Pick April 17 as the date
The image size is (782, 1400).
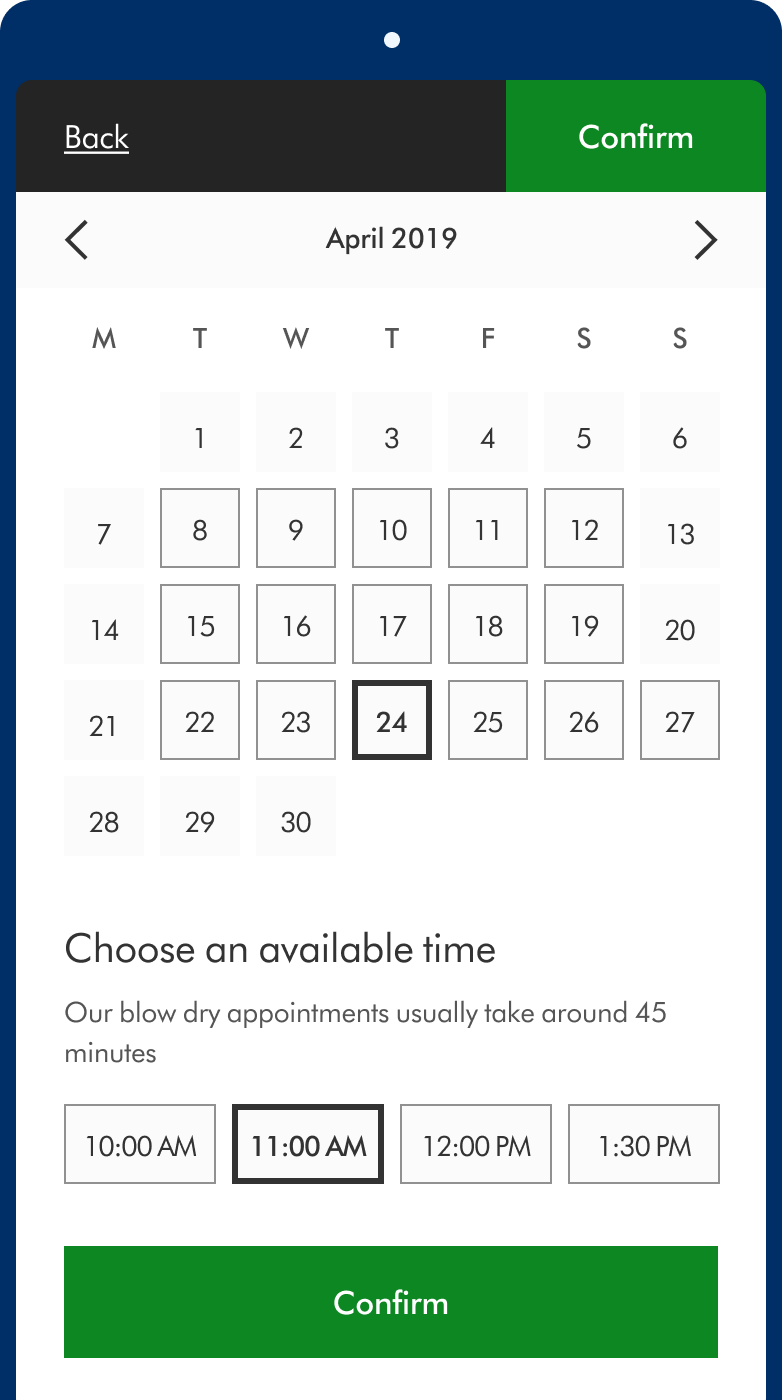[392, 625]
